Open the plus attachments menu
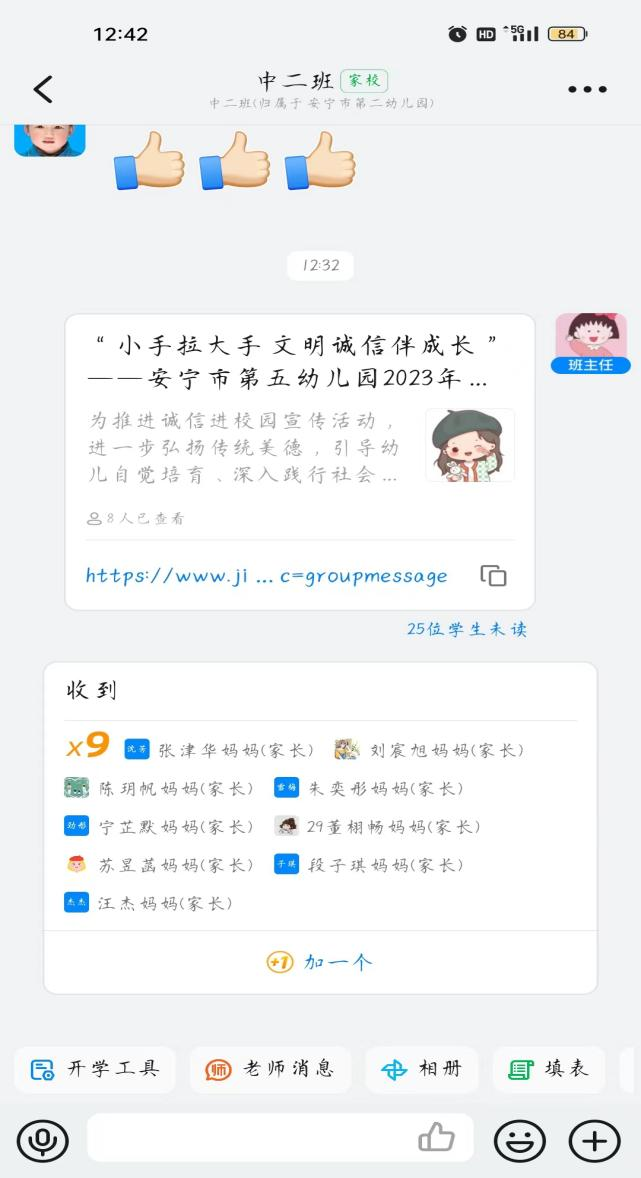 pos(594,1141)
